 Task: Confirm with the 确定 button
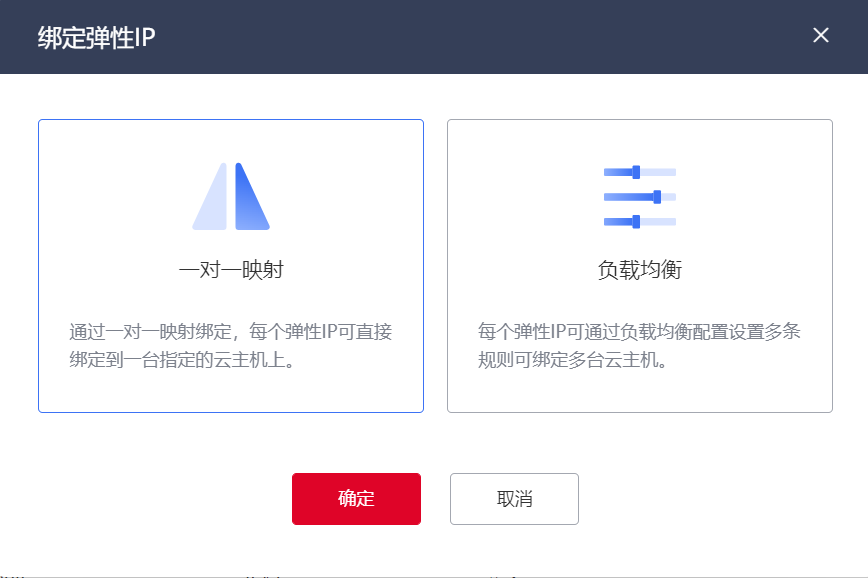point(356,499)
